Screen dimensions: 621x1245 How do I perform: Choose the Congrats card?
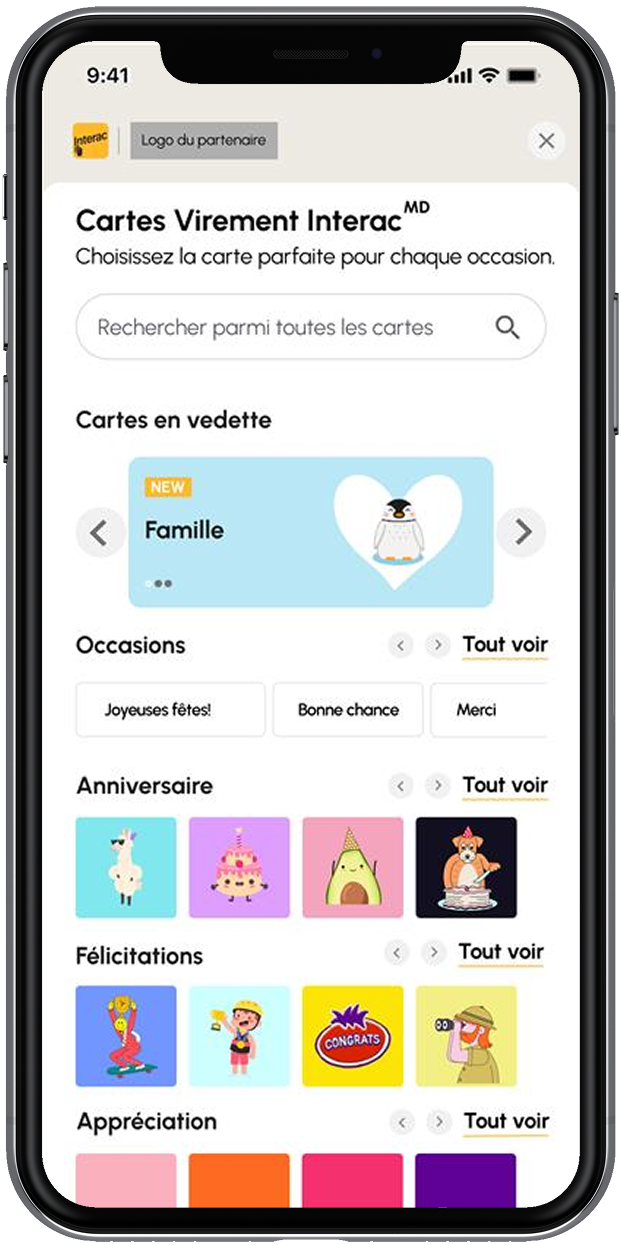pyautogui.click(x=353, y=1036)
